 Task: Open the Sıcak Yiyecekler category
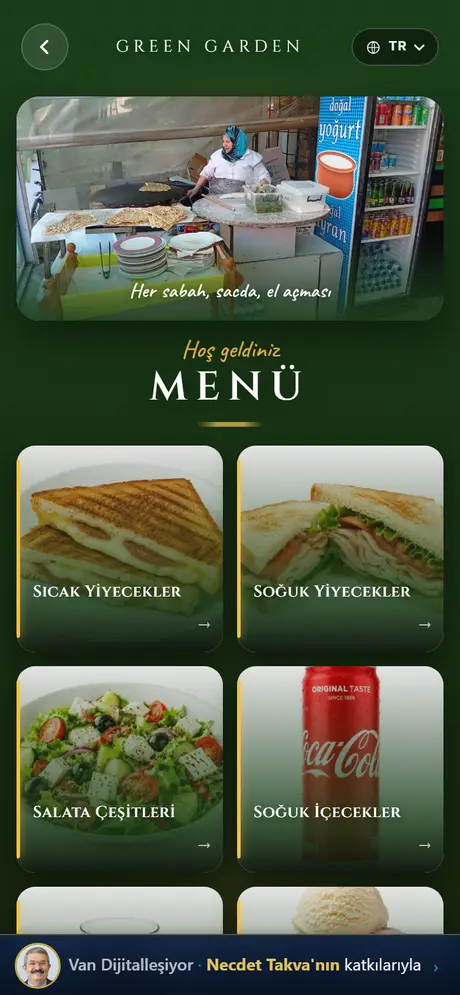pyautogui.click(x=120, y=548)
